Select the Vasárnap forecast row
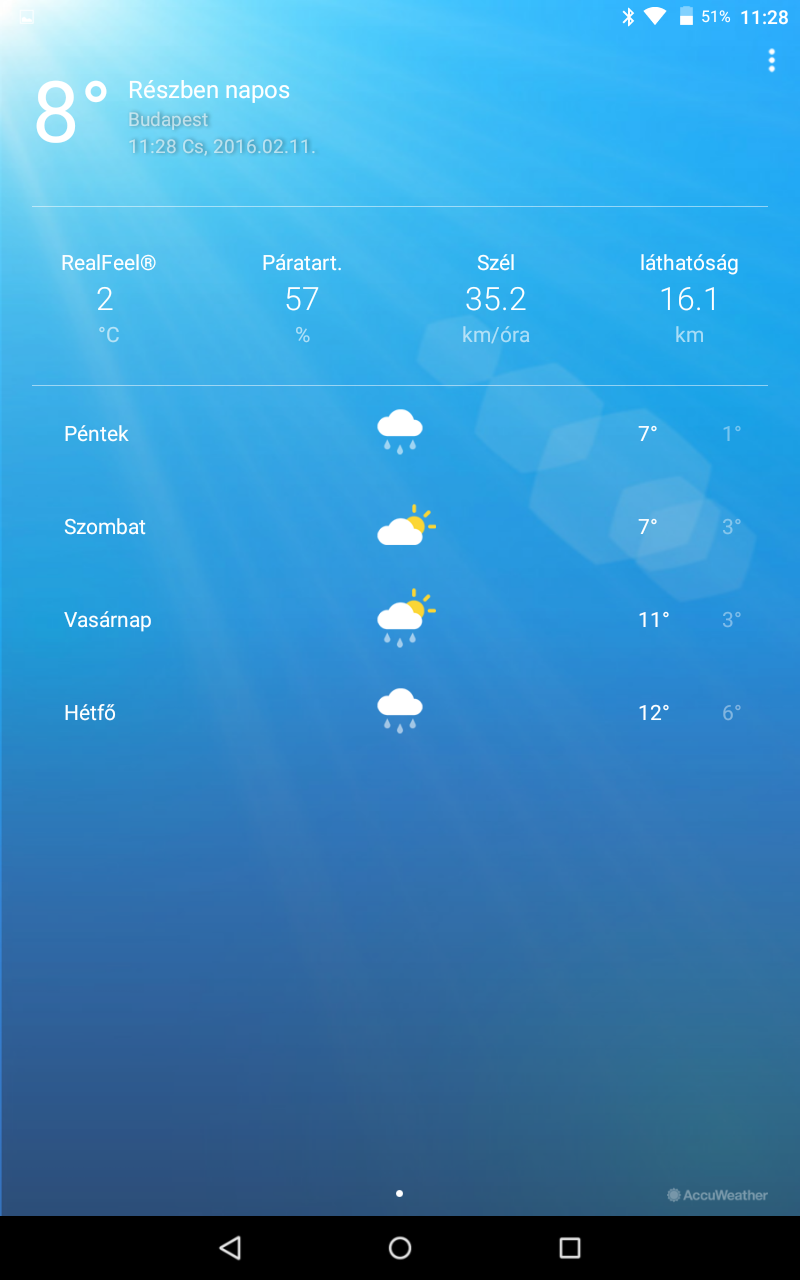The height and width of the screenshot is (1280, 800). tap(400, 620)
